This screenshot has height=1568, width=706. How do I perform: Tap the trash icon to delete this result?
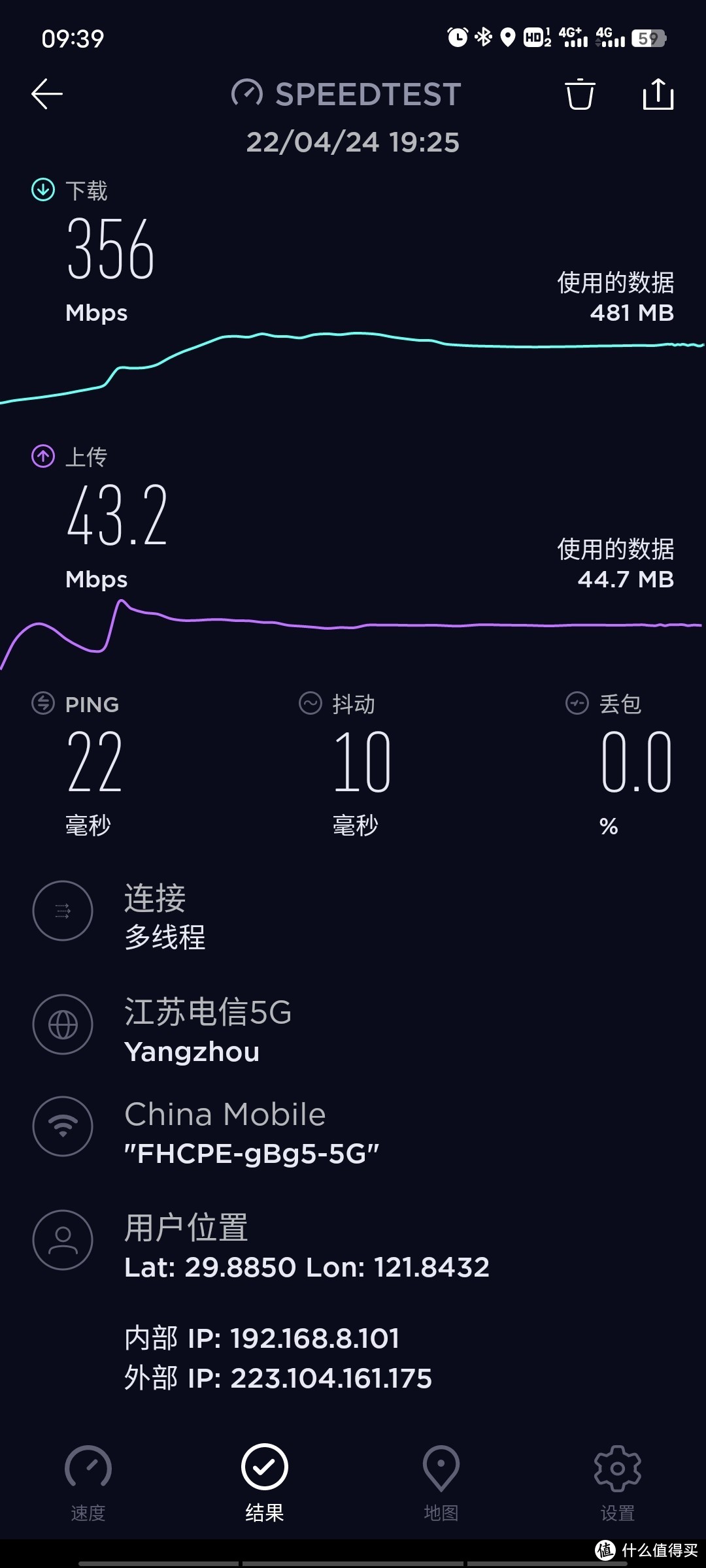[x=580, y=95]
